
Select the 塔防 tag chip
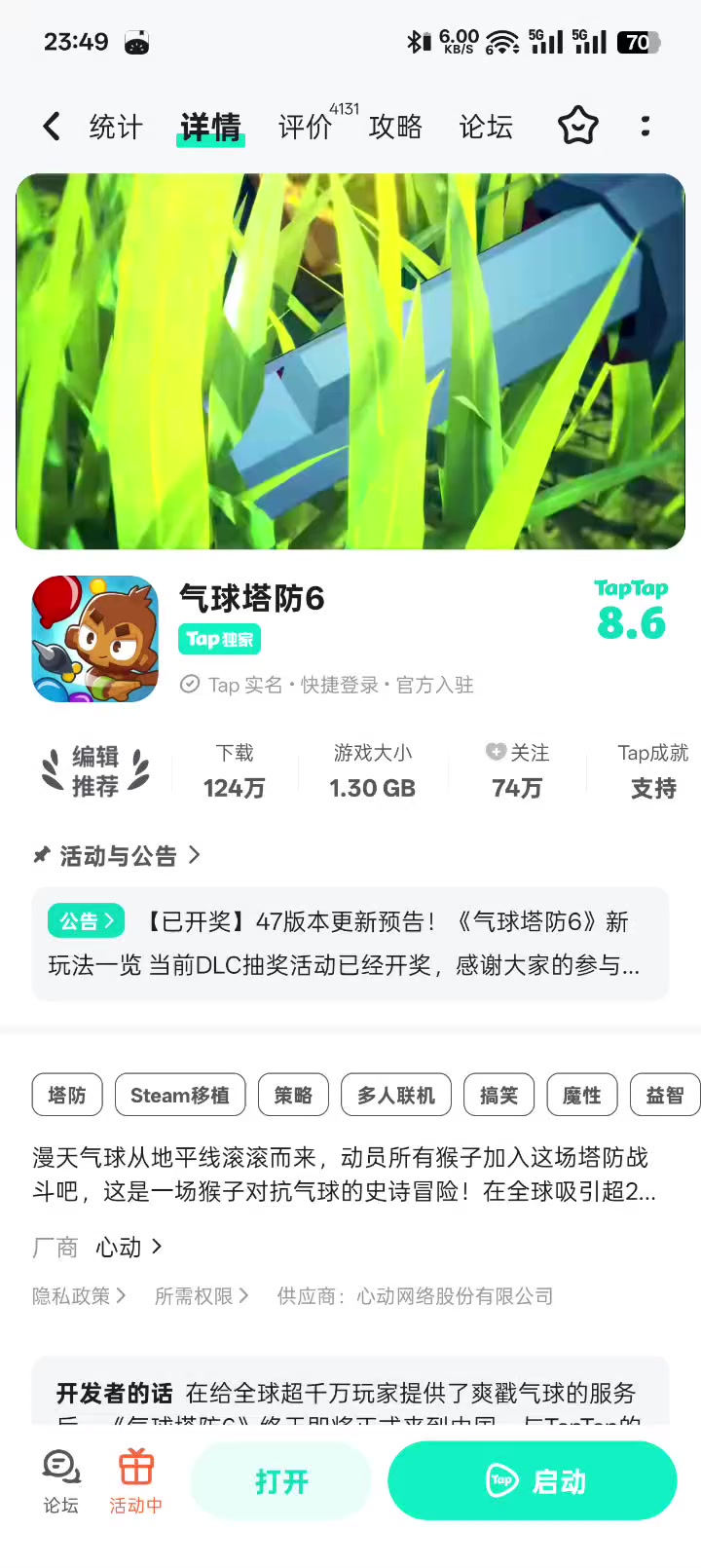tap(67, 1096)
